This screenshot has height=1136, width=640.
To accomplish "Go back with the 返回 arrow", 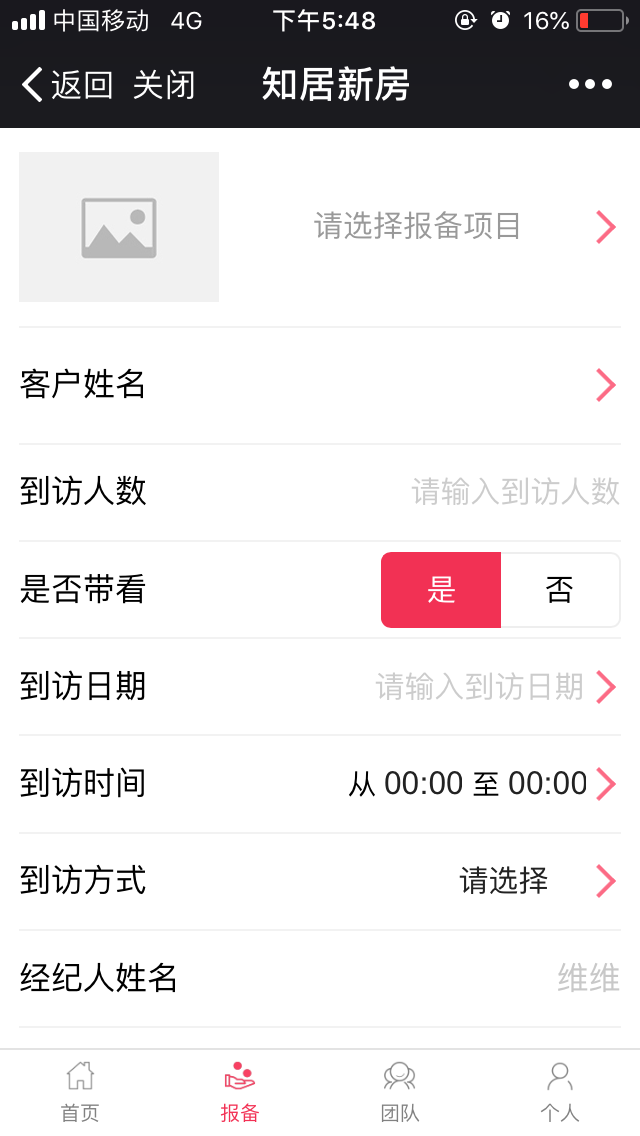I will click(x=66, y=85).
